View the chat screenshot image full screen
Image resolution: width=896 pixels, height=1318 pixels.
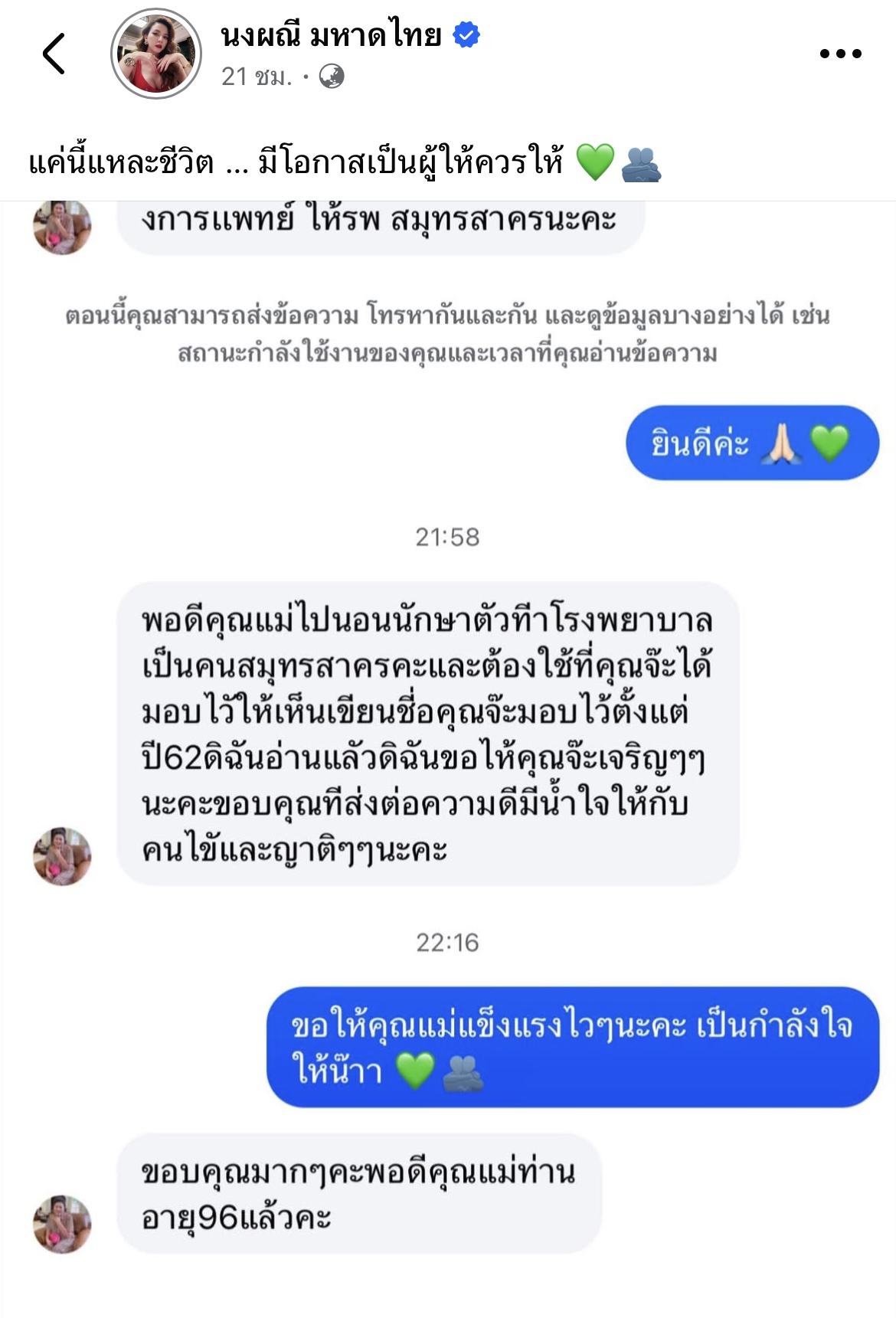(x=448, y=758)
